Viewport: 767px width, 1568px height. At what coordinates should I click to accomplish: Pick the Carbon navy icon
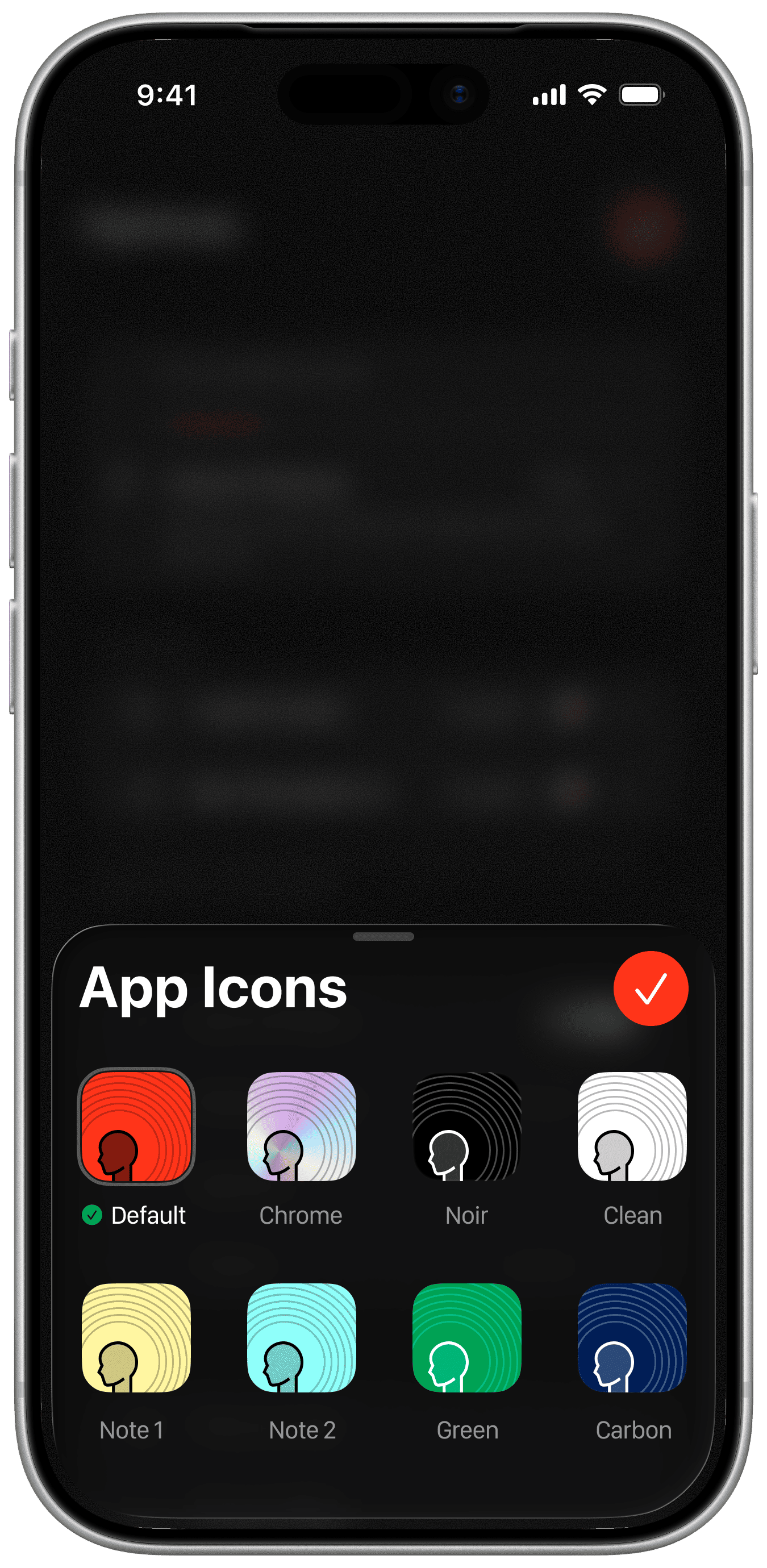(x=632, y=1338)
